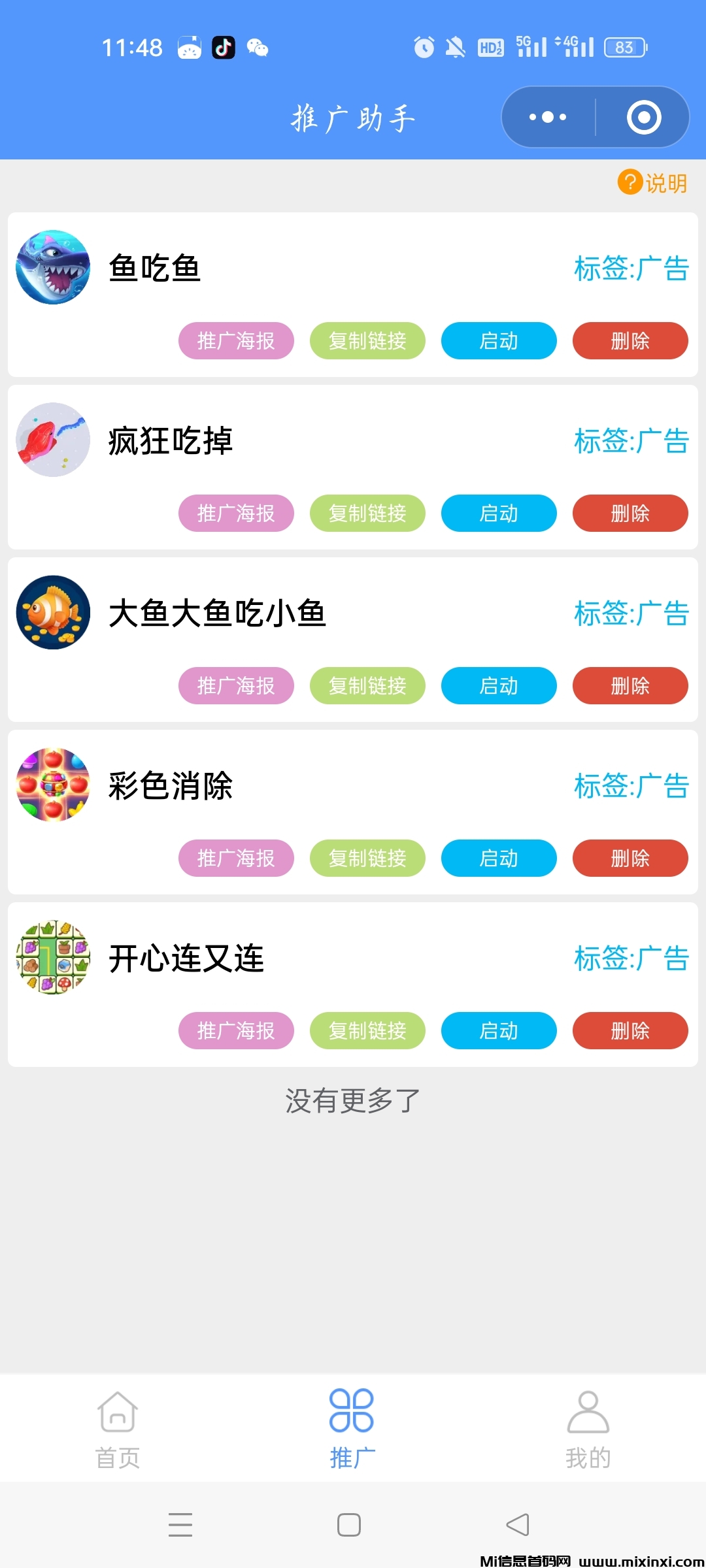Open 推广海报 for 疯狂吃掉
This screenshot has height=1568, width=706.
[x=236, y=514]
